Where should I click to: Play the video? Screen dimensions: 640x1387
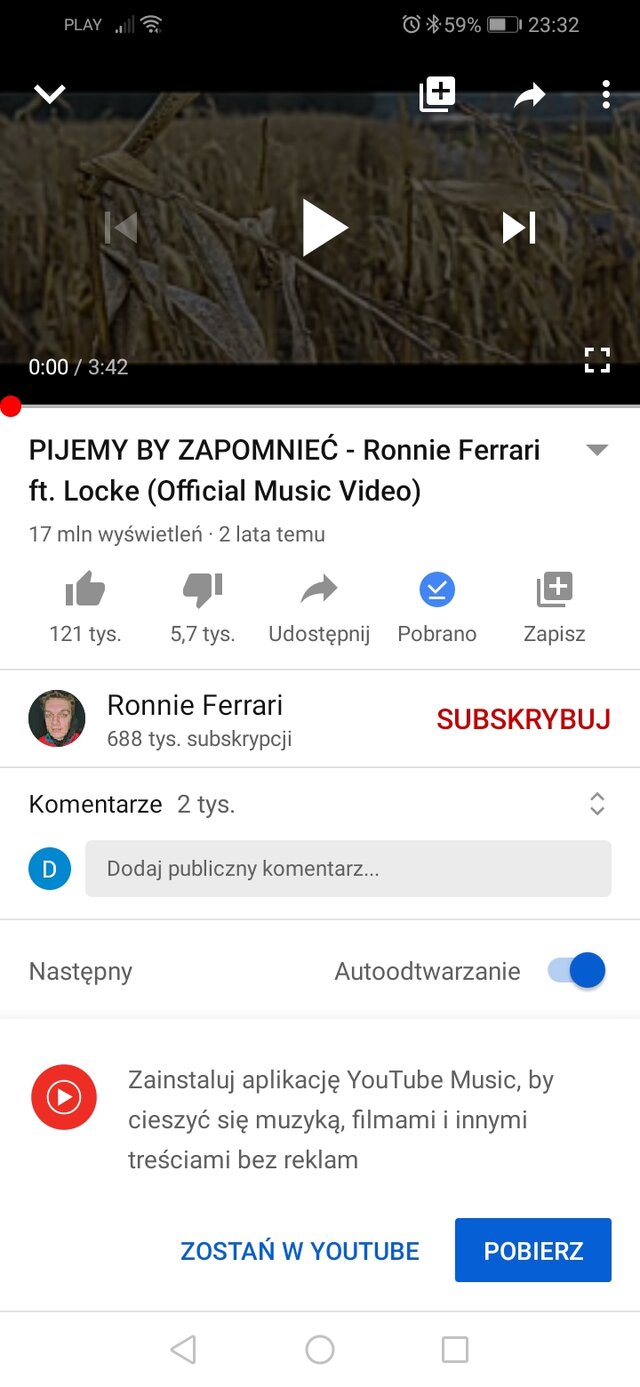(324, 228)
